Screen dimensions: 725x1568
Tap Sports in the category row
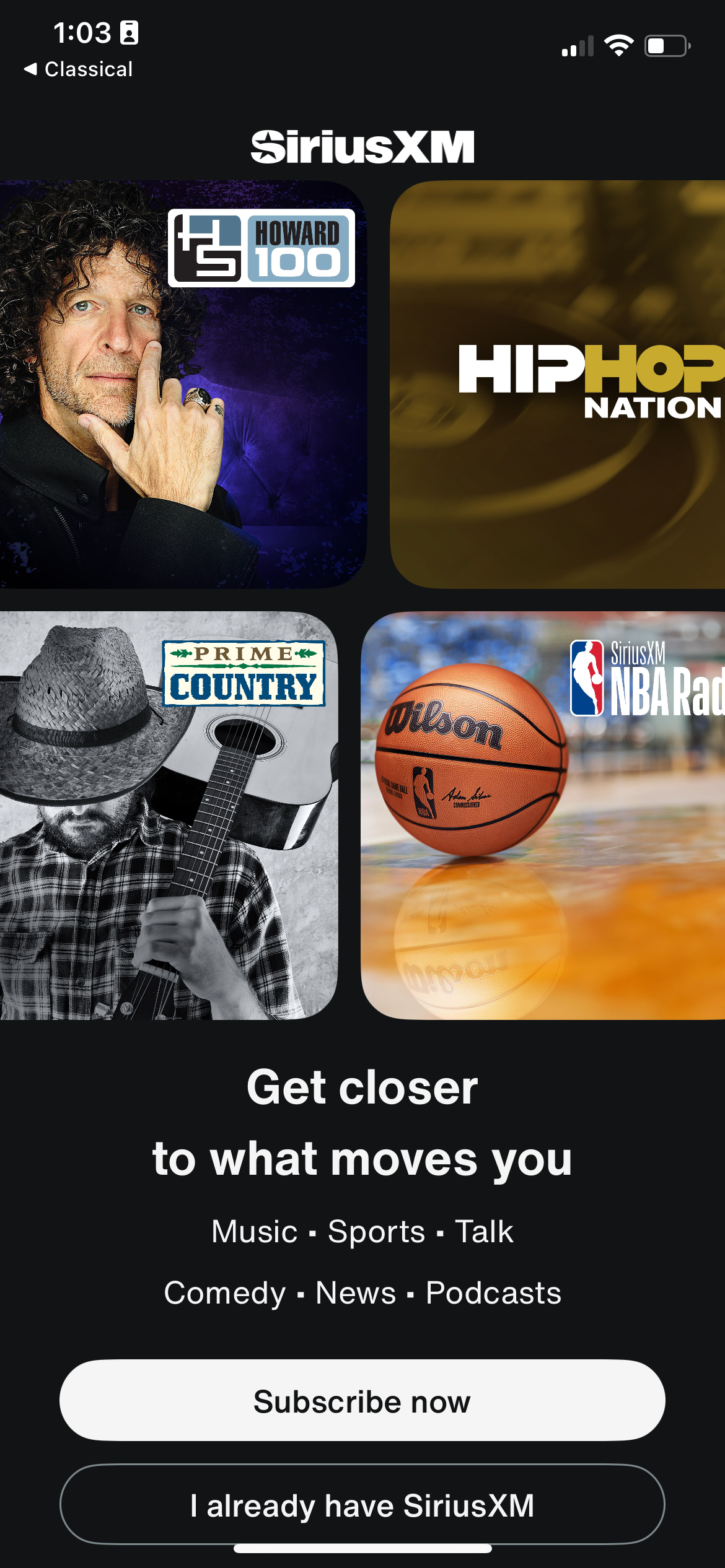(x=376, y=1230)
